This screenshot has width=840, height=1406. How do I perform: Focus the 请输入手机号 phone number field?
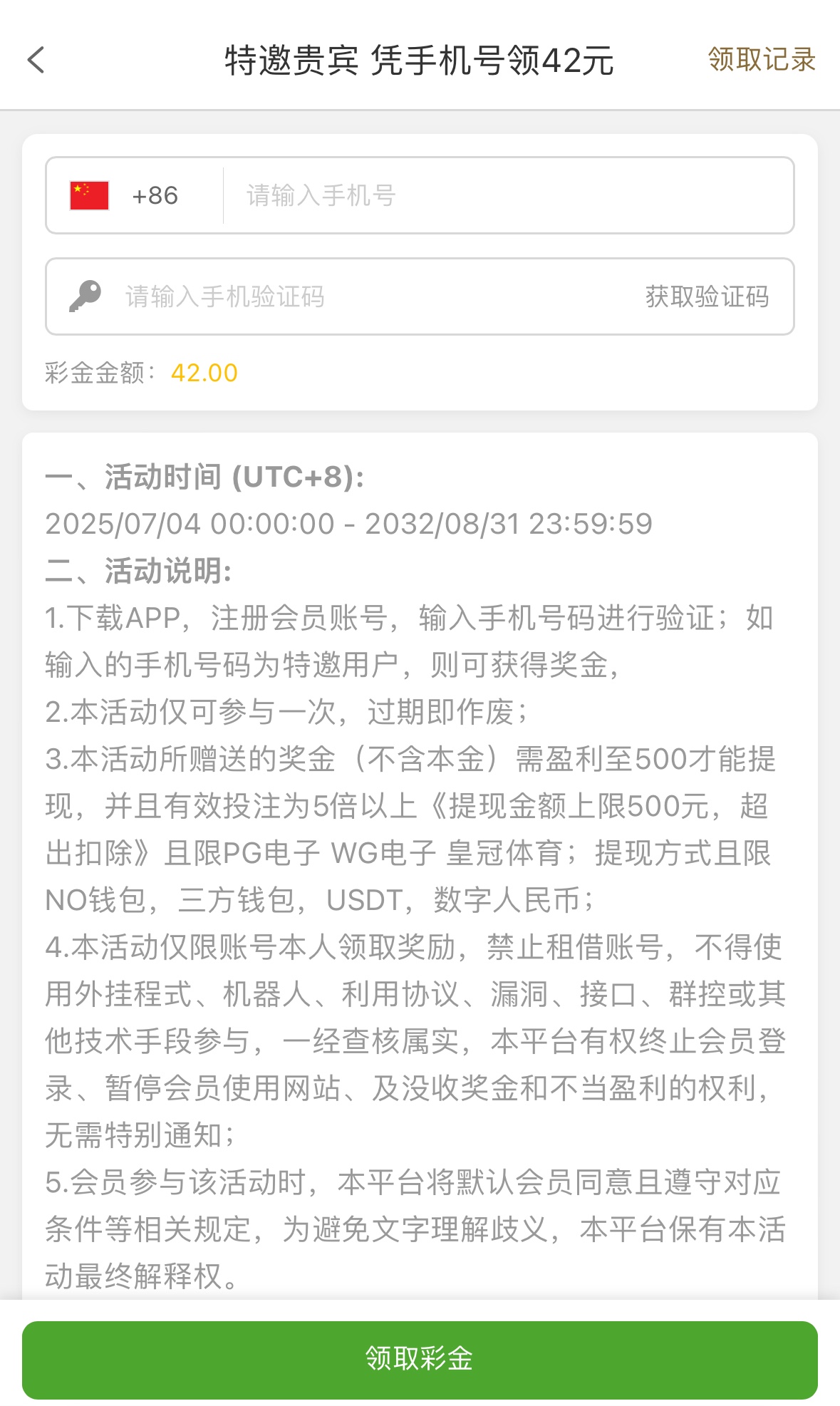(506, 195)
